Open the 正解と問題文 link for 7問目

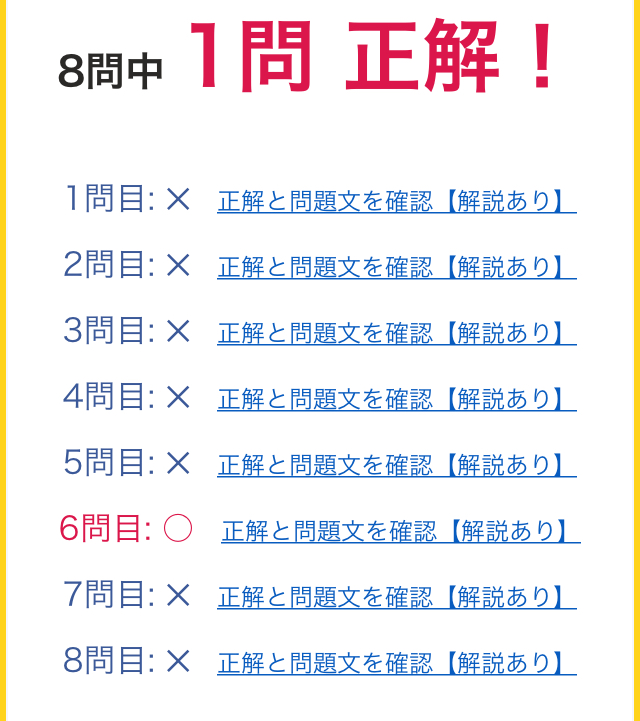(x=397, y=597)
